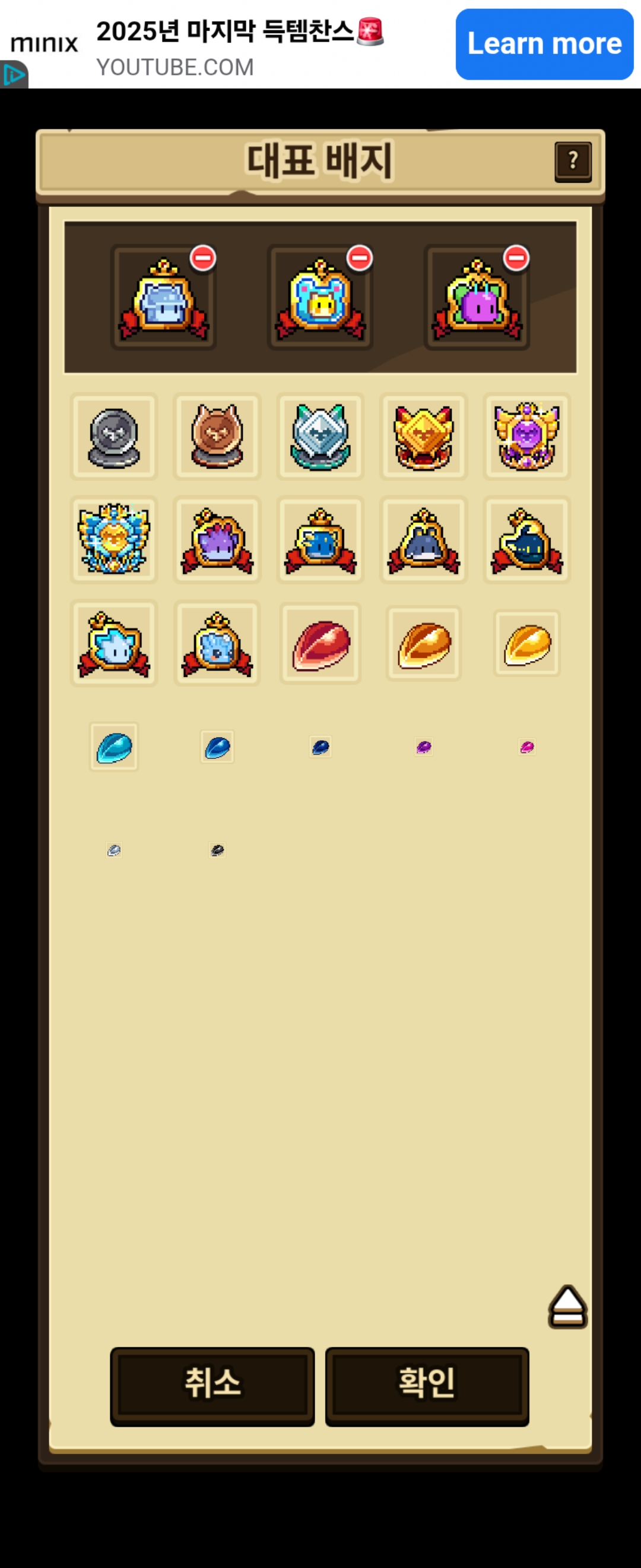Select the bright yellow gem badge
The height and width of the screenshot is (1568, 641).
526,643
